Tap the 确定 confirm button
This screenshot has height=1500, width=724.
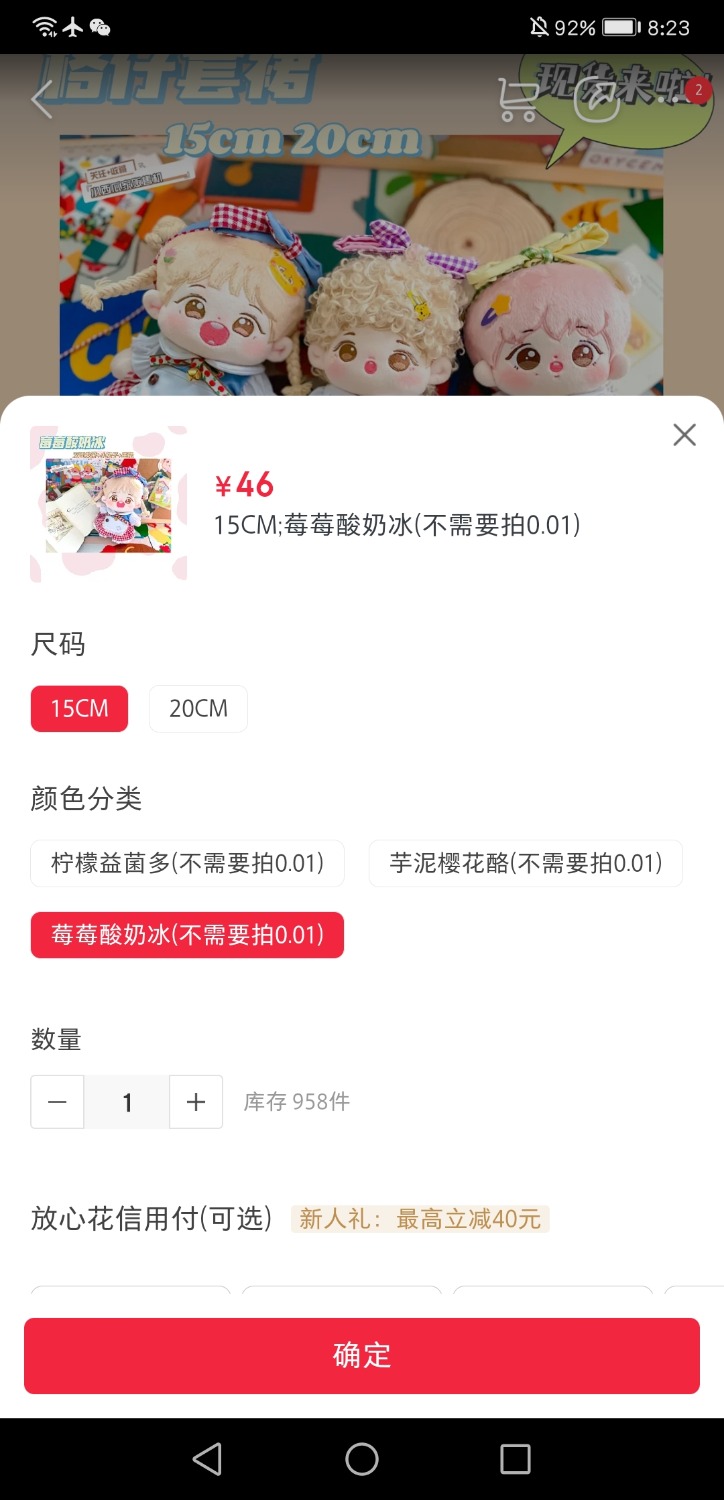[362, 1356]
